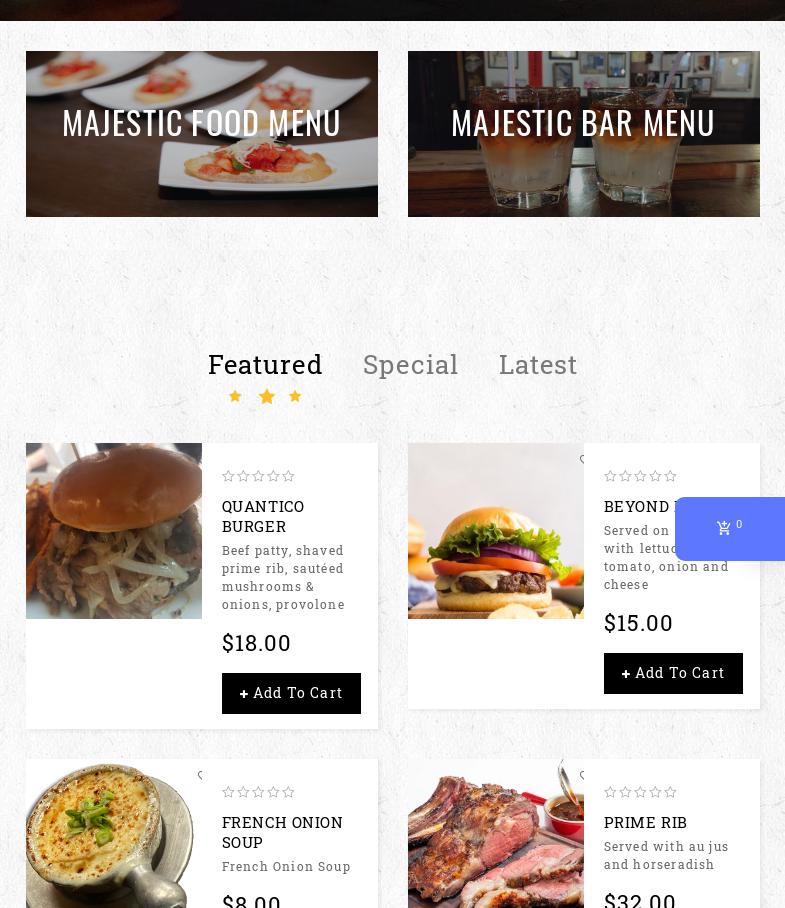
Task: Open the Beyond burger product image
Action: [x=496, y=531]
